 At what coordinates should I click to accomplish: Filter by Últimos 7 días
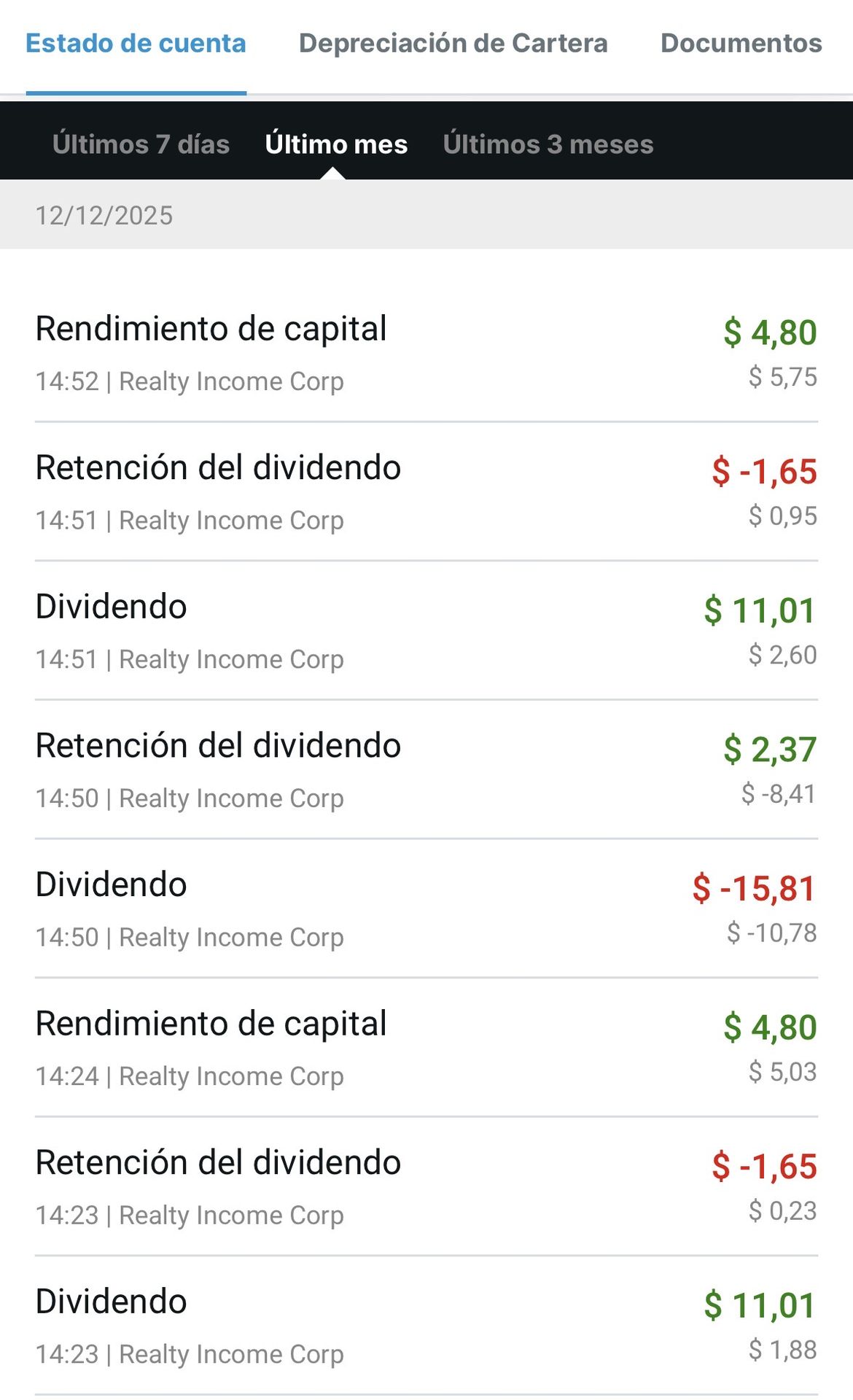[141, 144]
